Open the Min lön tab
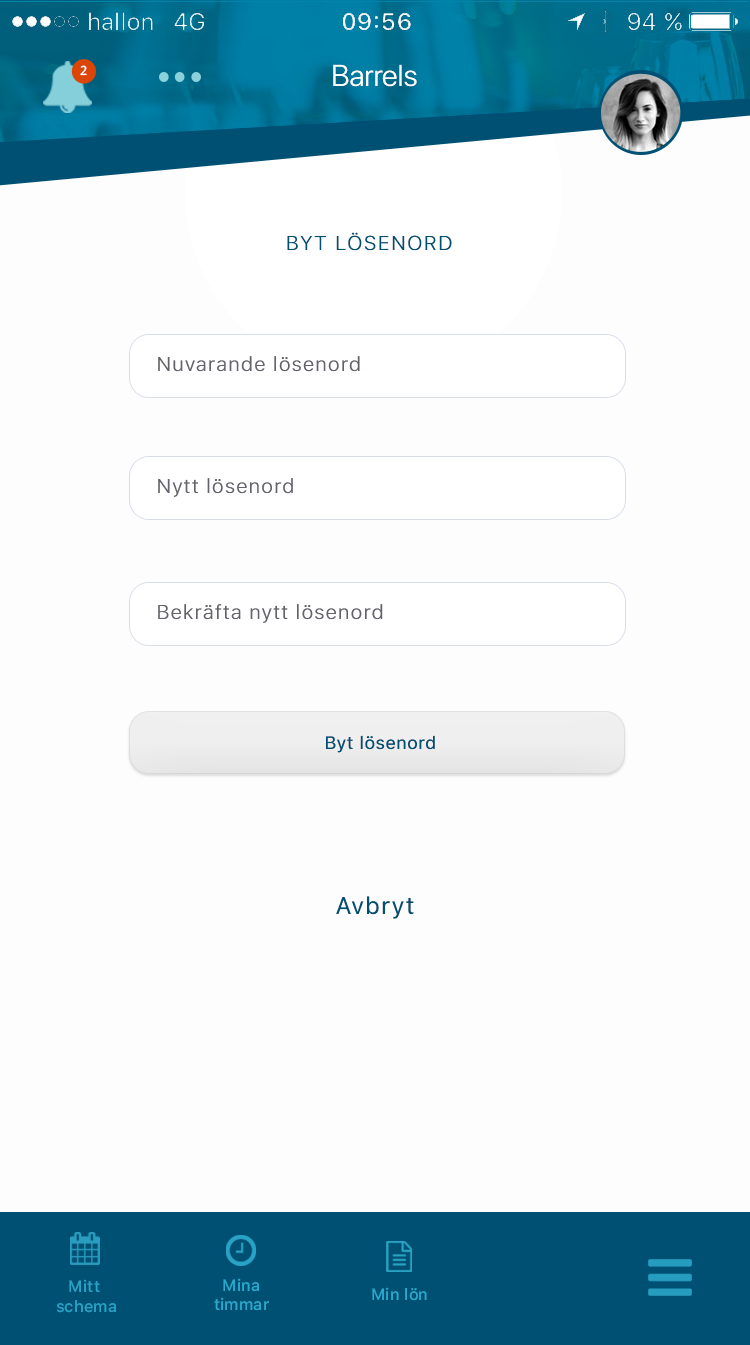 pyautogui.click(x=399, y=1273)
